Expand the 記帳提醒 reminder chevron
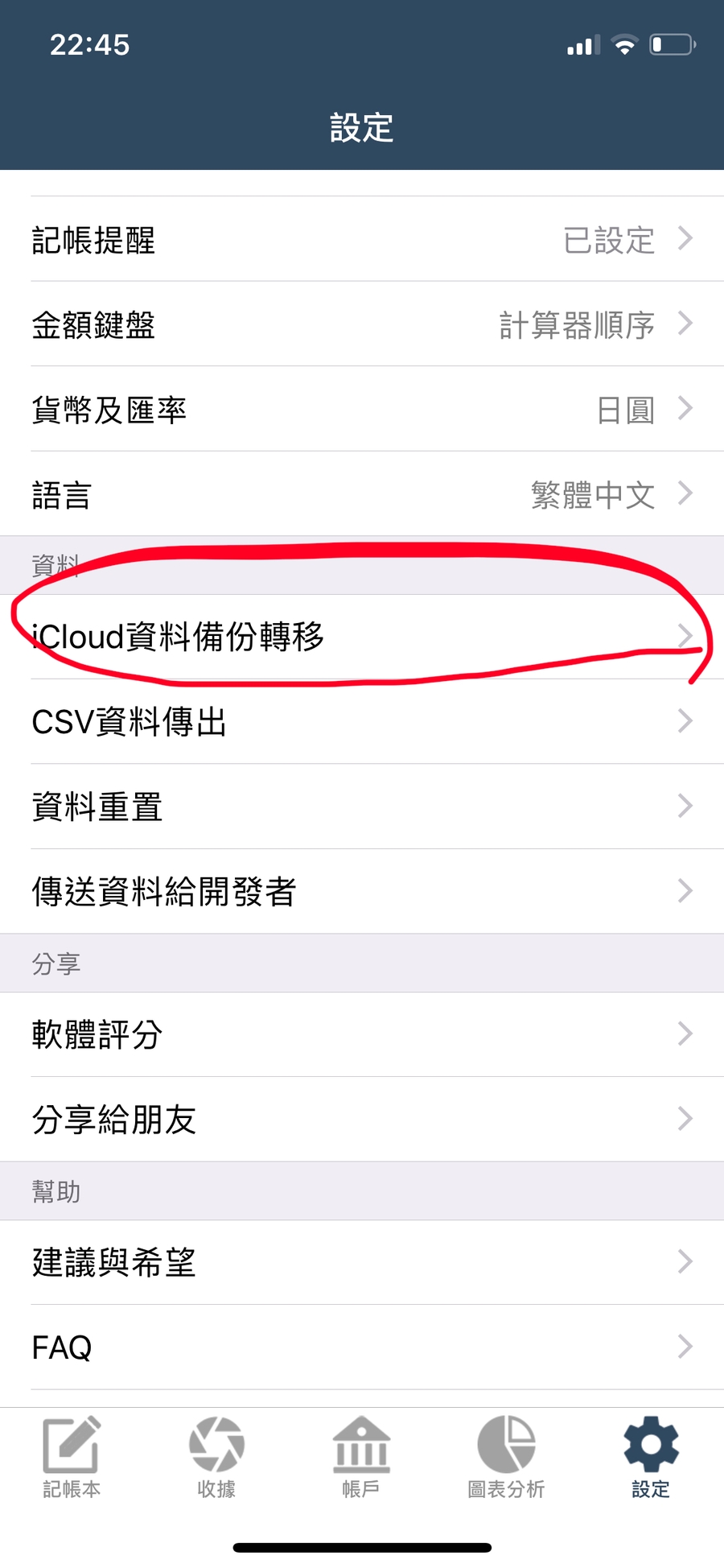This screenshot has height=1568, width=724. click(685, 239)
